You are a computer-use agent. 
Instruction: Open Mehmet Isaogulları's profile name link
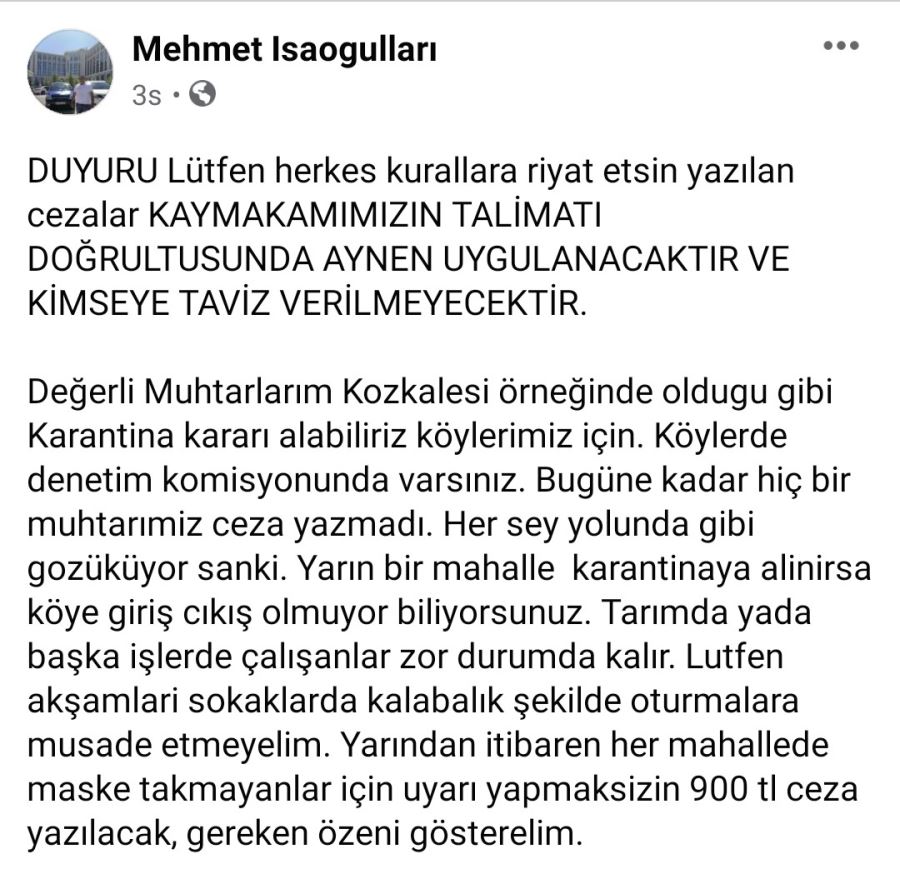[284, 49]
